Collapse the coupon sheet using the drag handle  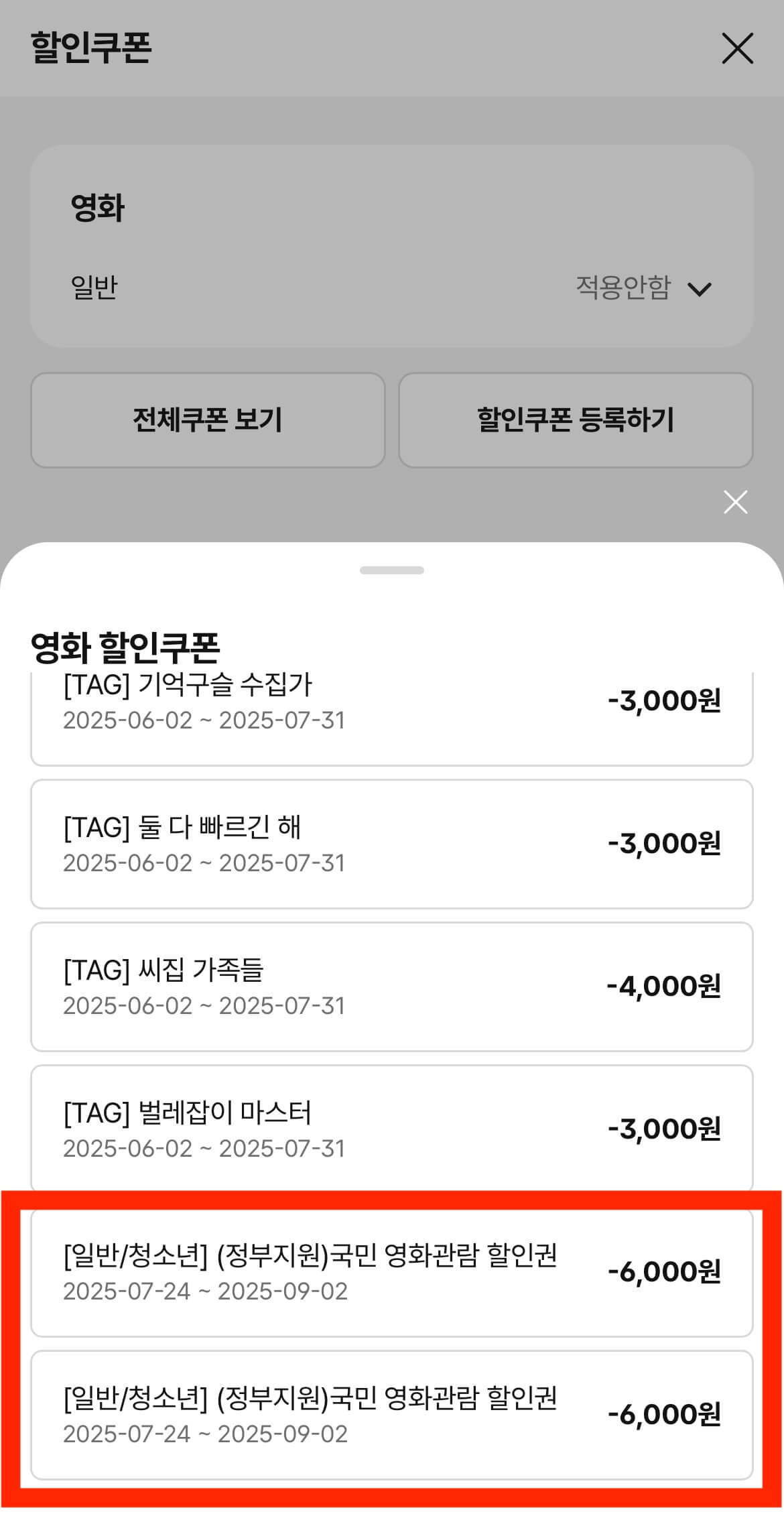(392, 569)
